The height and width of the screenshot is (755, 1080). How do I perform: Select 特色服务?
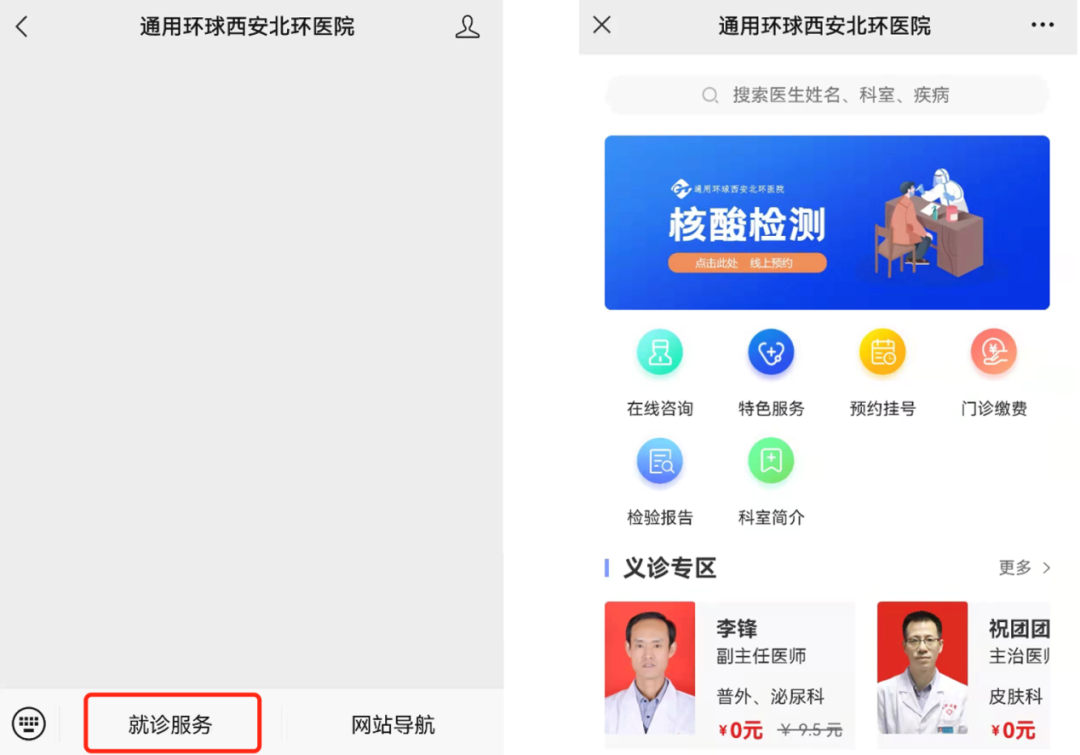coord(771,372)
